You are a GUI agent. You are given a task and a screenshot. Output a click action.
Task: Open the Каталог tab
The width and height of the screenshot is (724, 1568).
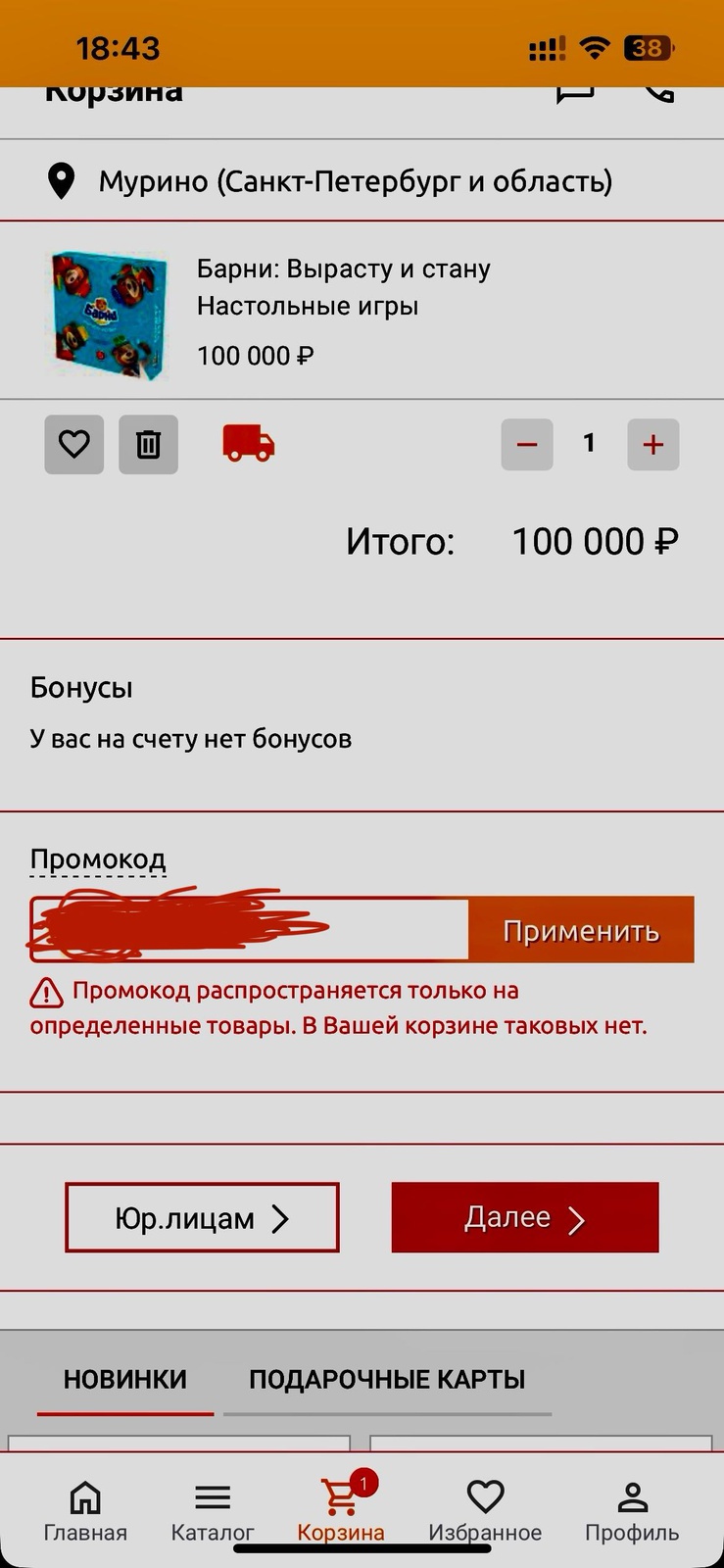[x=213, y=1510]
